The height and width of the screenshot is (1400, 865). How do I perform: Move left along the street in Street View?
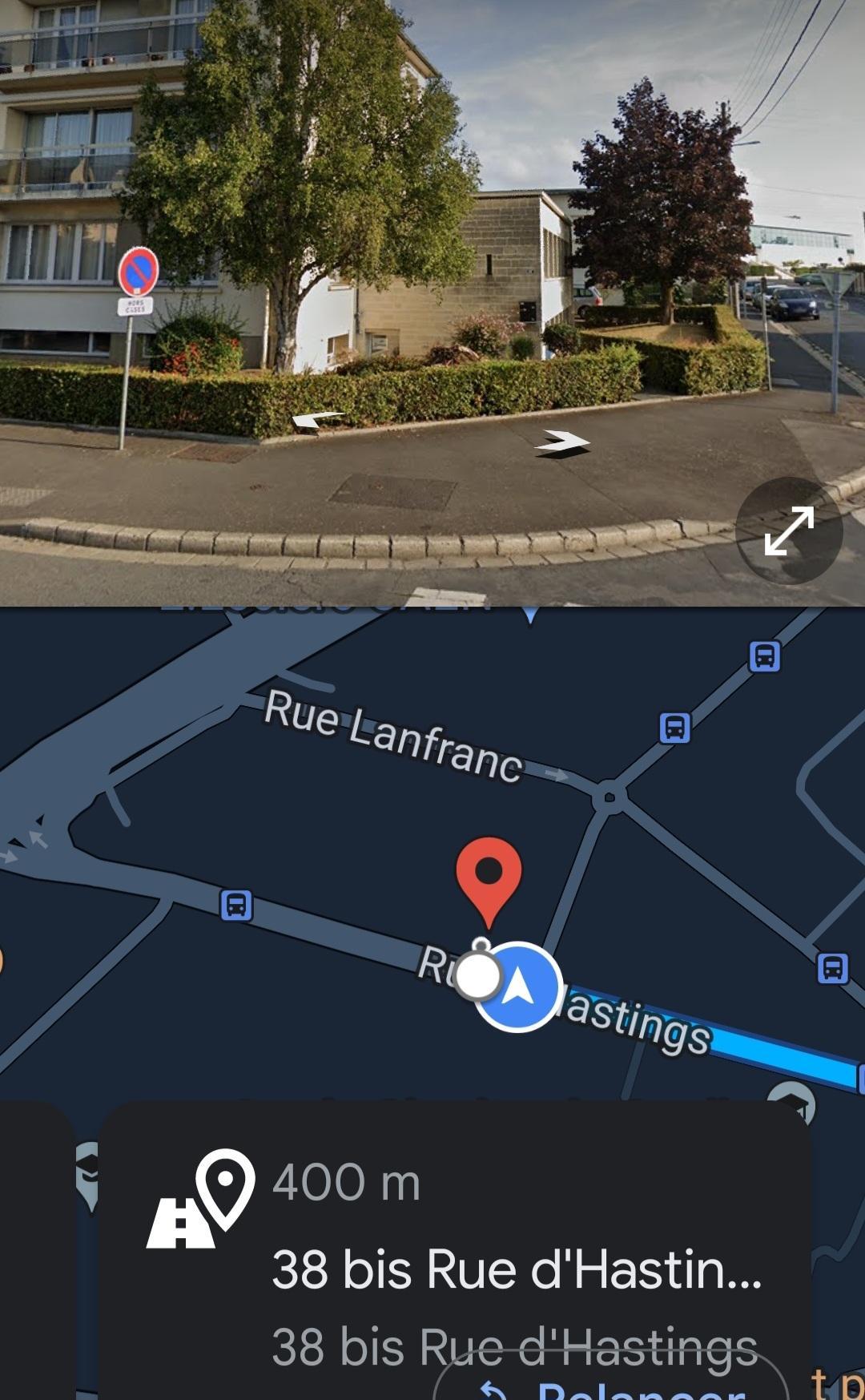tap(317, 420)
